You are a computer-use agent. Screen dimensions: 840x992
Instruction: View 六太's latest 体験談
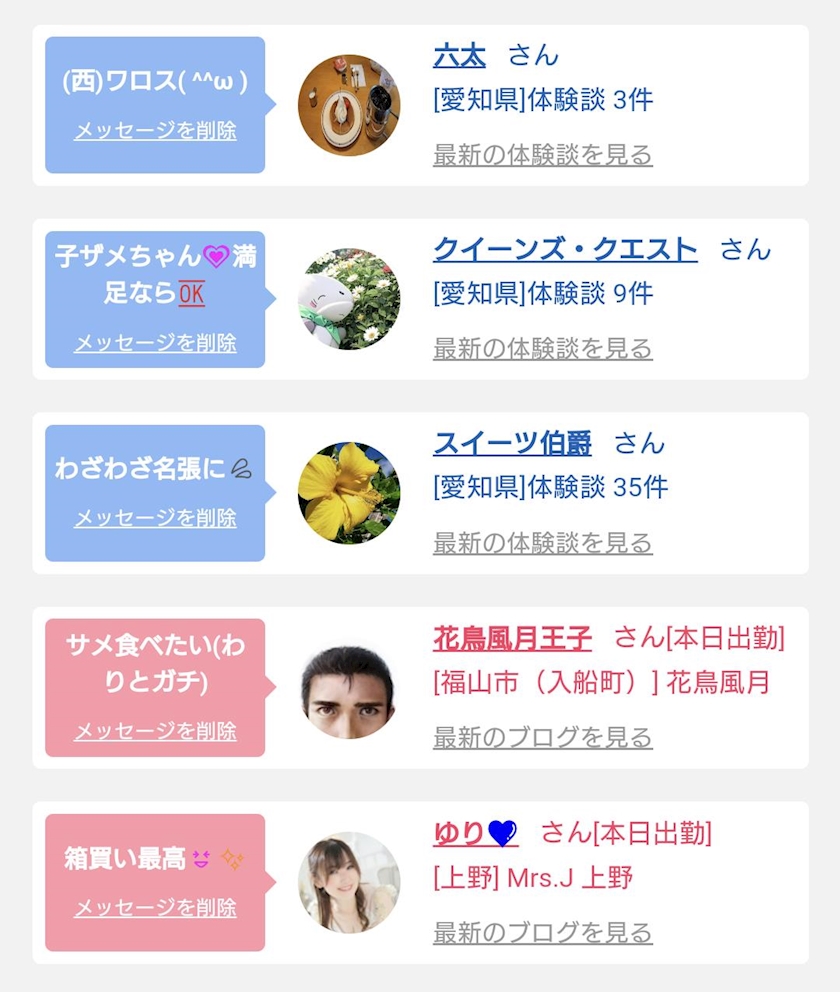[543, 154]
